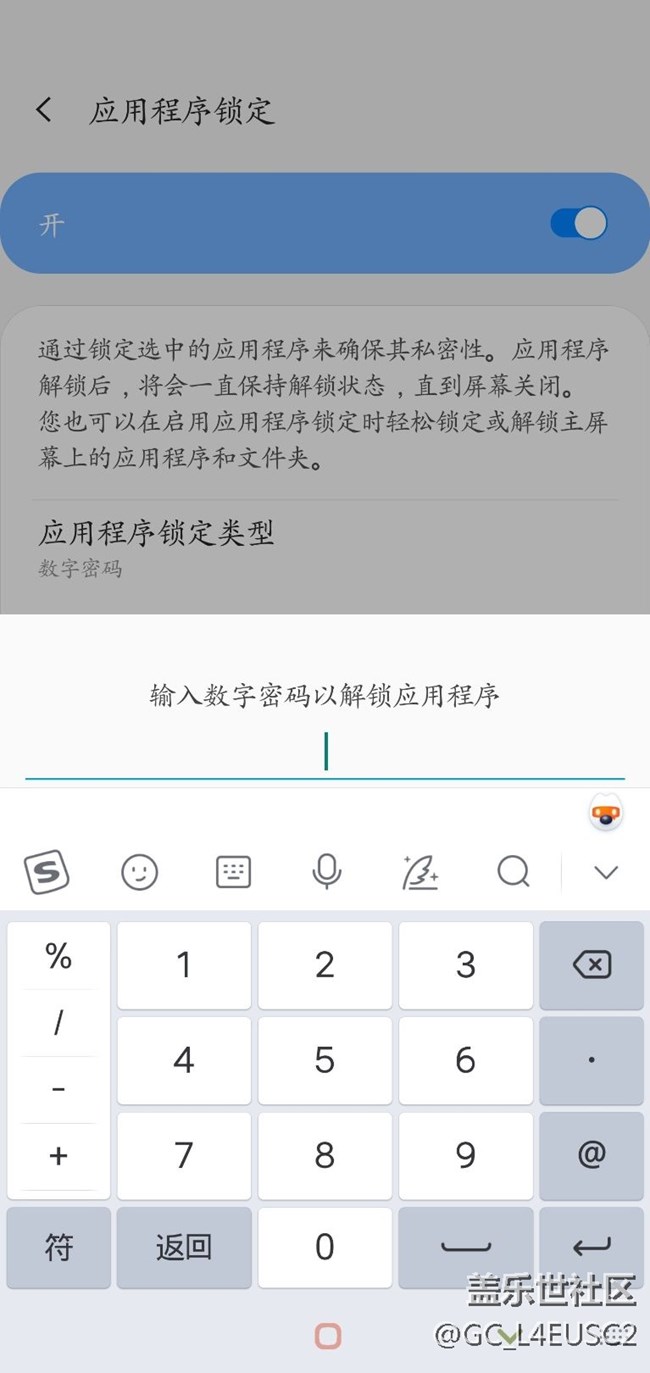
Task: Open keyboard search
Action: [513, 873]
